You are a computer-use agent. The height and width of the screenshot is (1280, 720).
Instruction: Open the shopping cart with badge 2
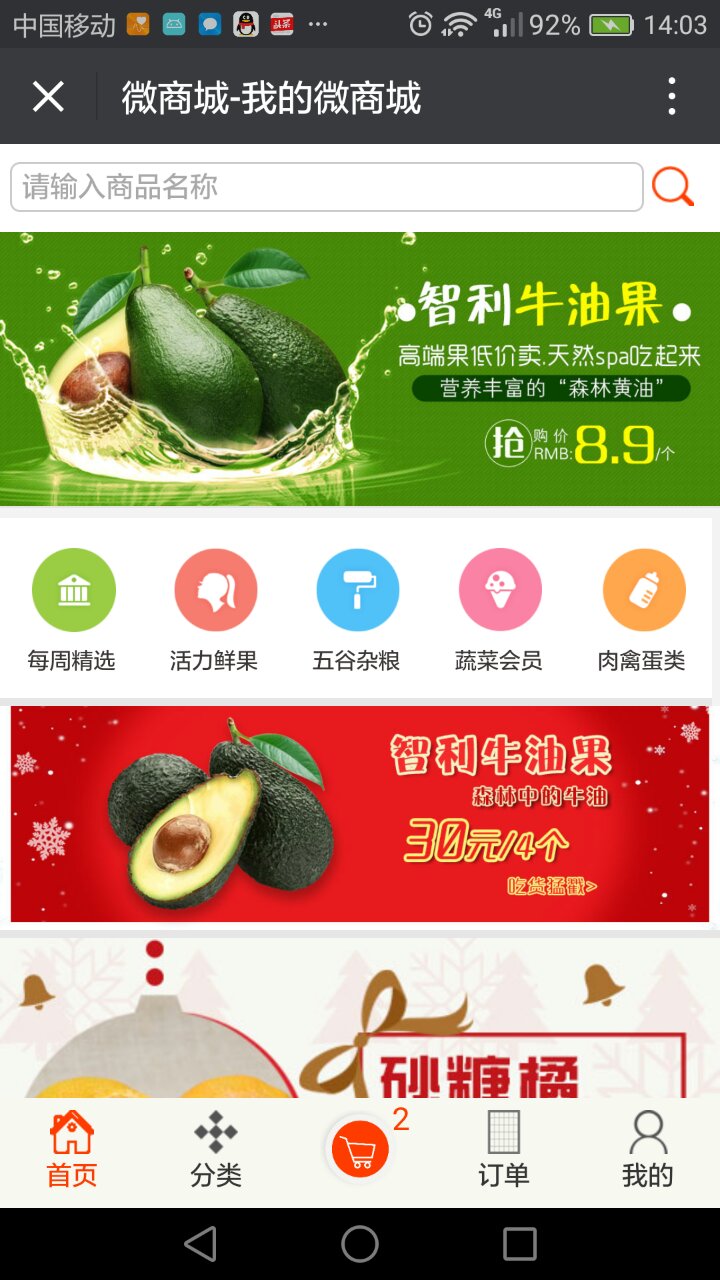(x=360, y=1148)
